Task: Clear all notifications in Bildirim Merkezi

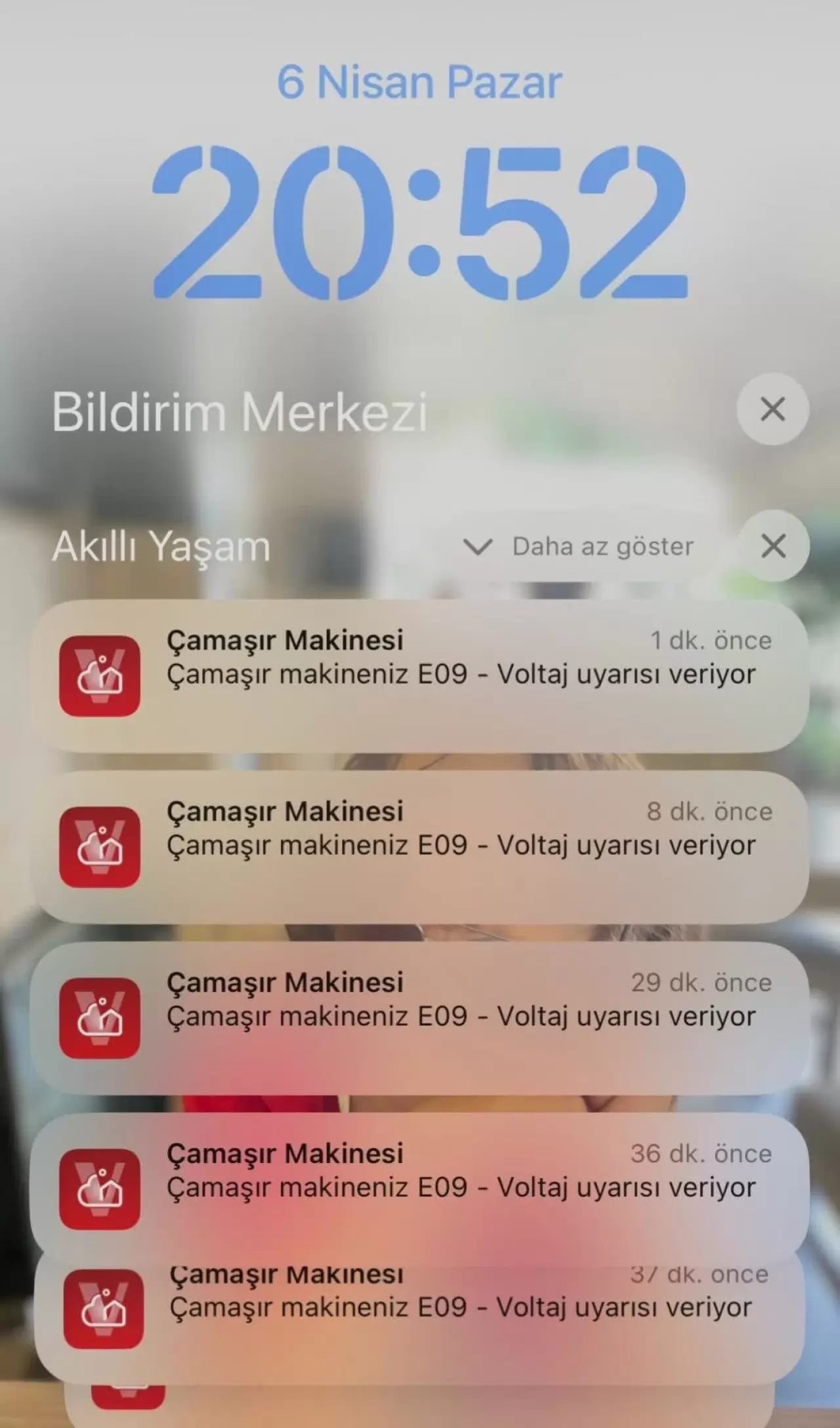Action: point(772,409)
